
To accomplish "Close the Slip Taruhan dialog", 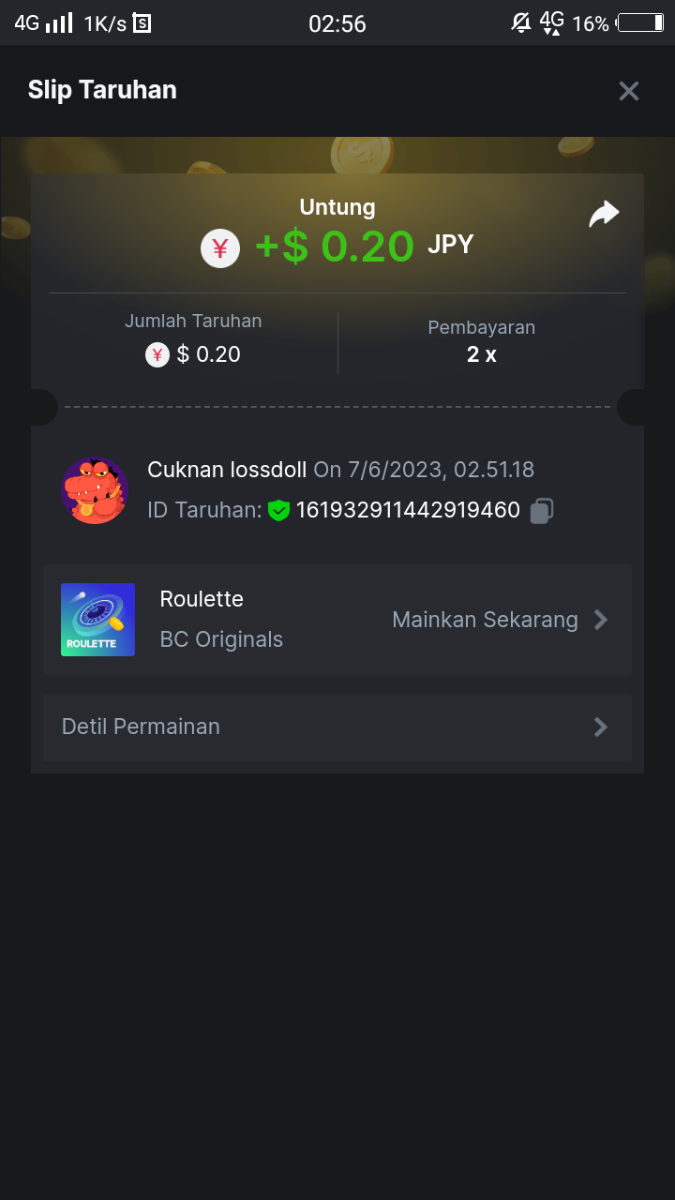I will click(x=628, y=91).
